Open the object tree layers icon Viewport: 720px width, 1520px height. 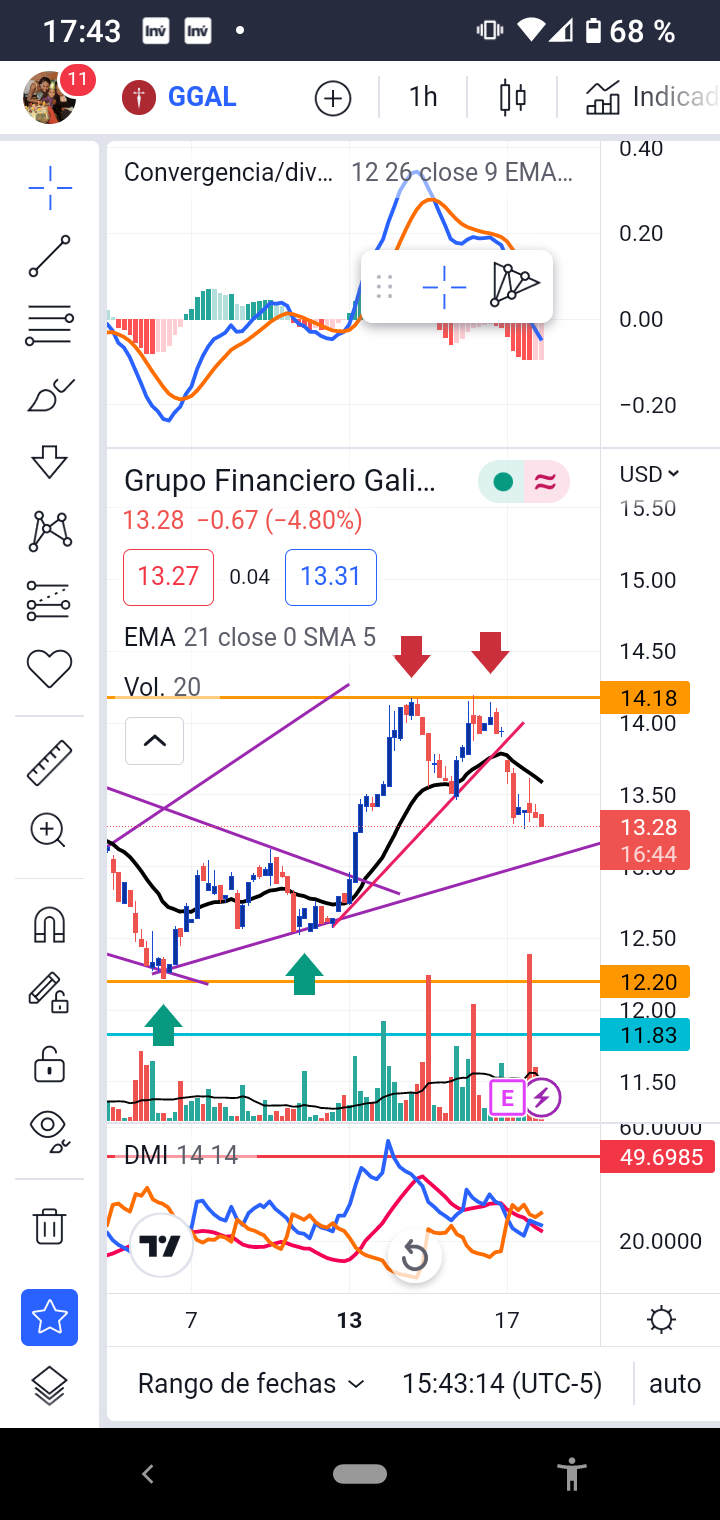pos(49,1386)
